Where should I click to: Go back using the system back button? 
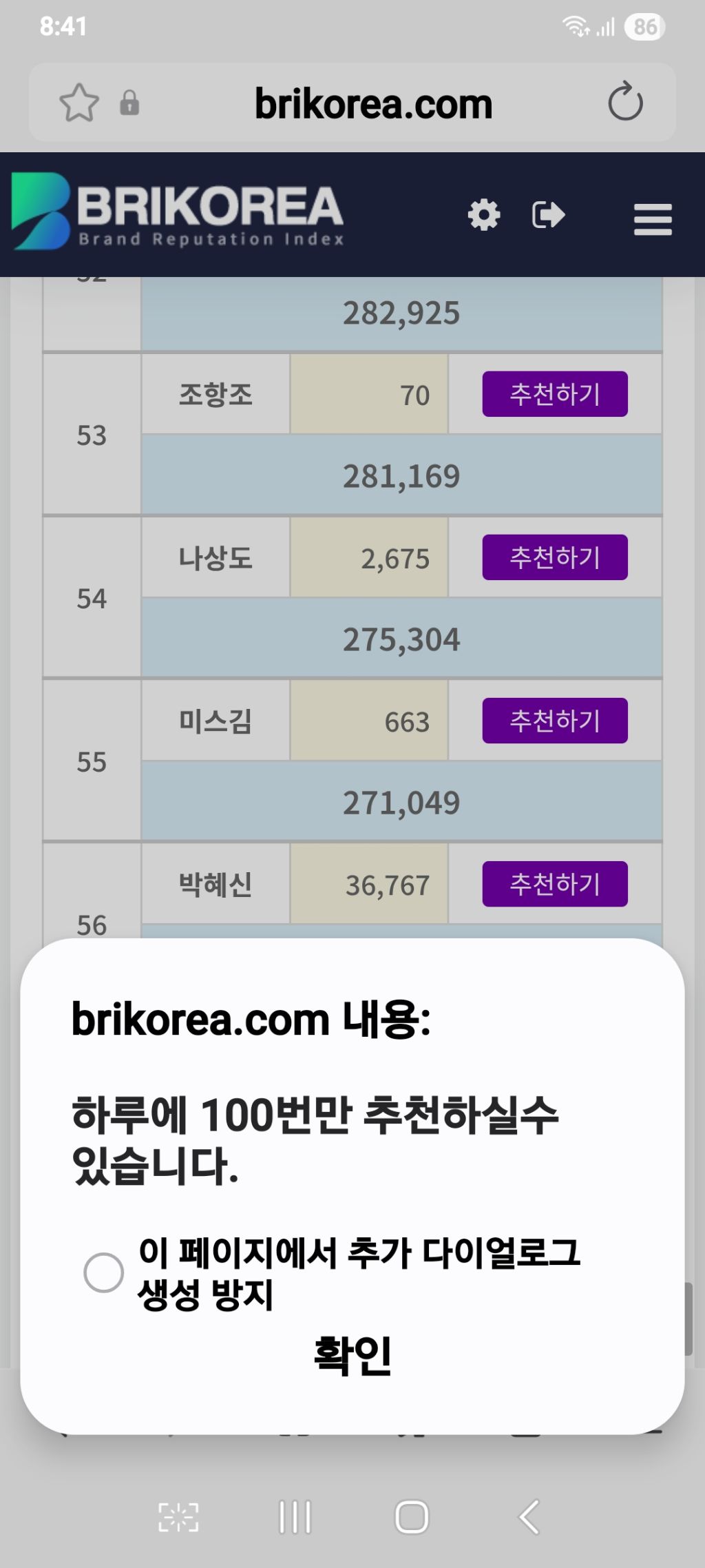[x=529, y=1517]
